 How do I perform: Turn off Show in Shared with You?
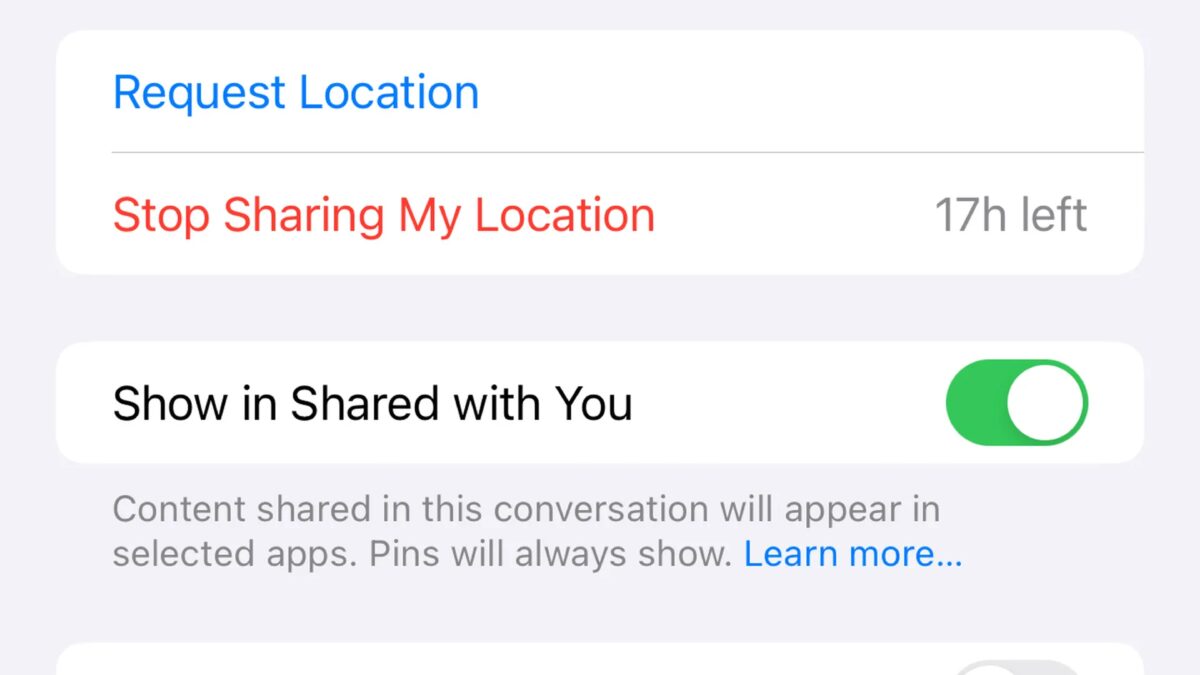1016,403
